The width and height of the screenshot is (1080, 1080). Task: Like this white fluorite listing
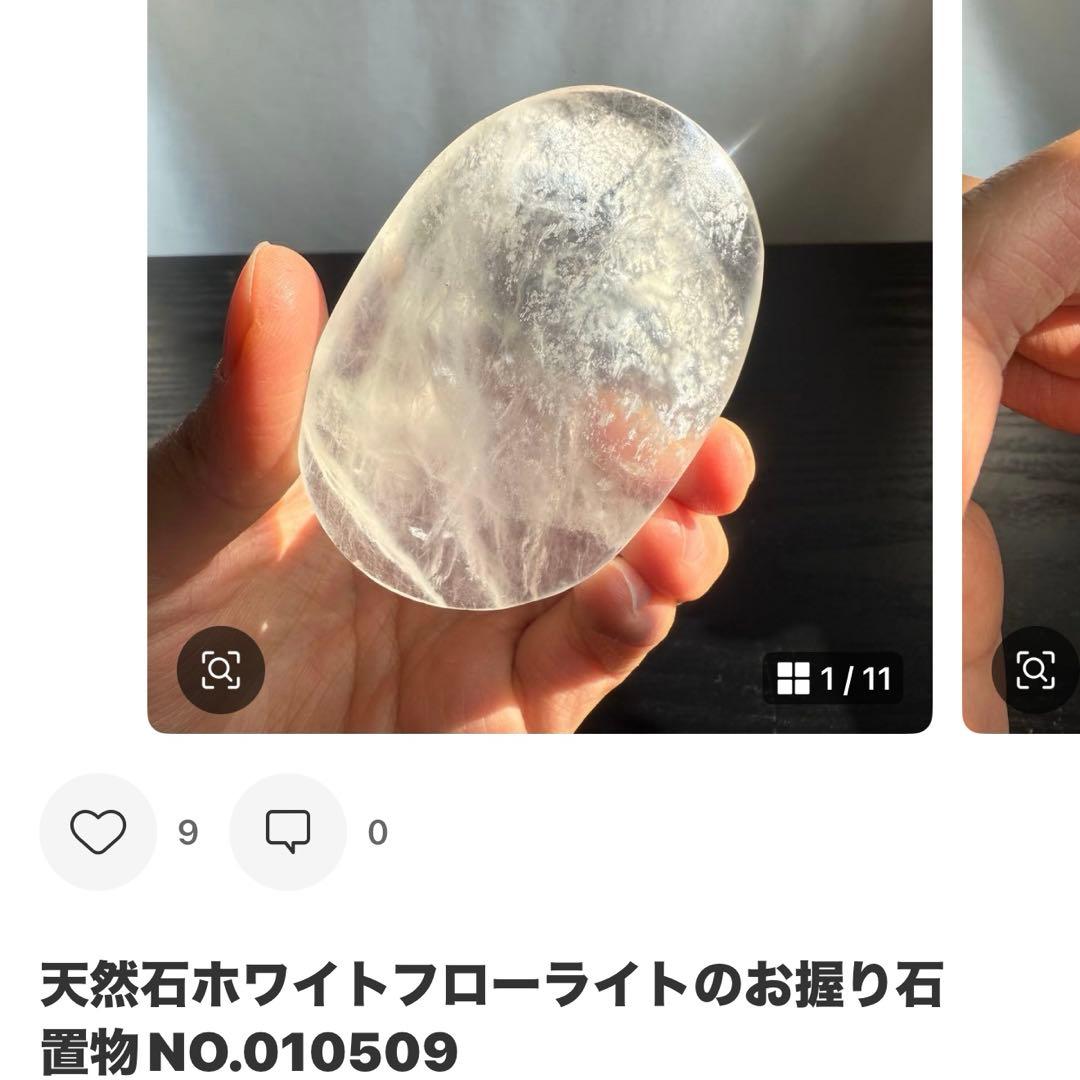pyautogui.click(x=98, y=832)
